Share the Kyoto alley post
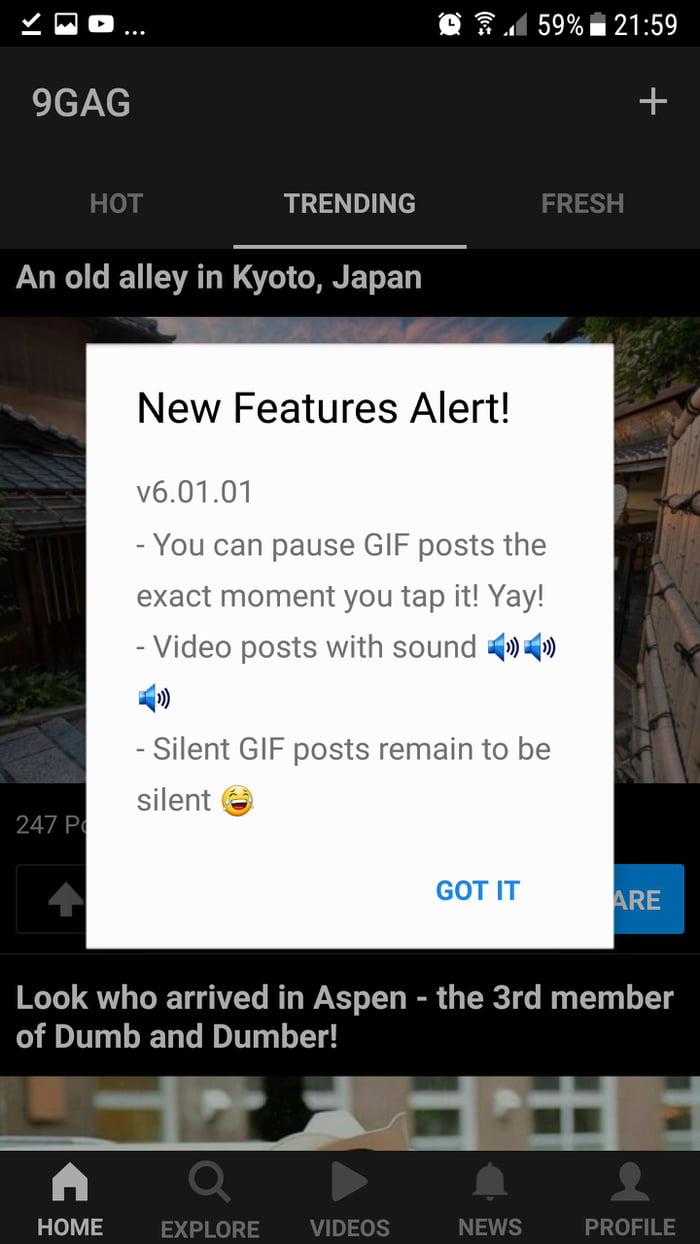Viewport: 700px width, 1244px height. [648, 899]
